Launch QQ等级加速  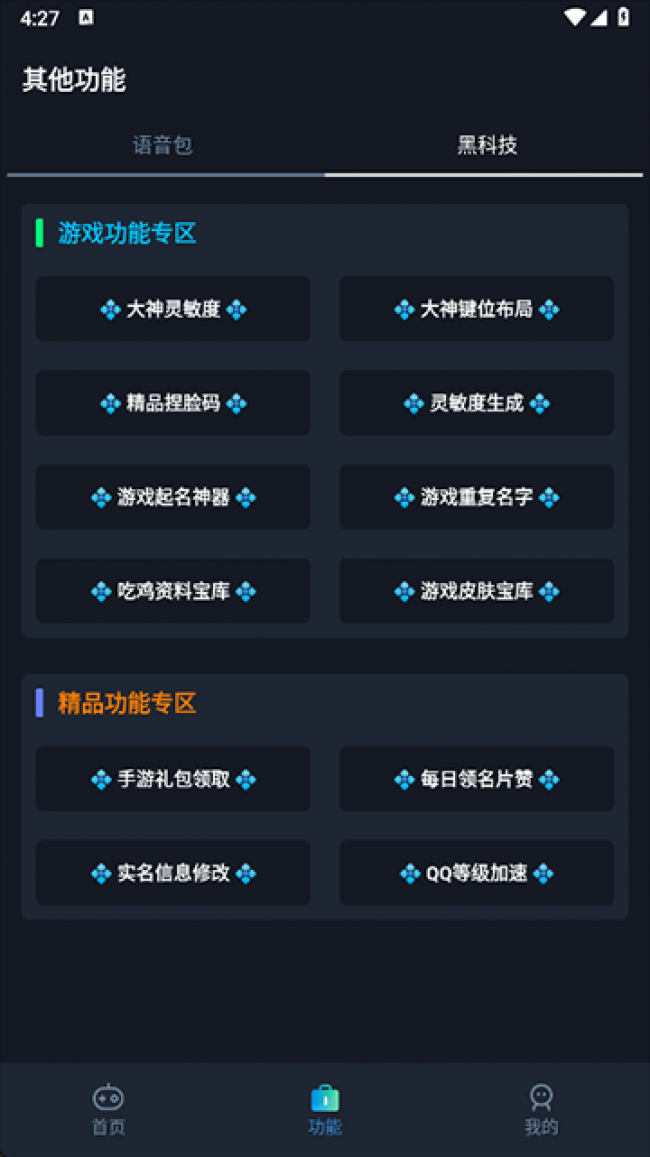(x=476, y=873)
